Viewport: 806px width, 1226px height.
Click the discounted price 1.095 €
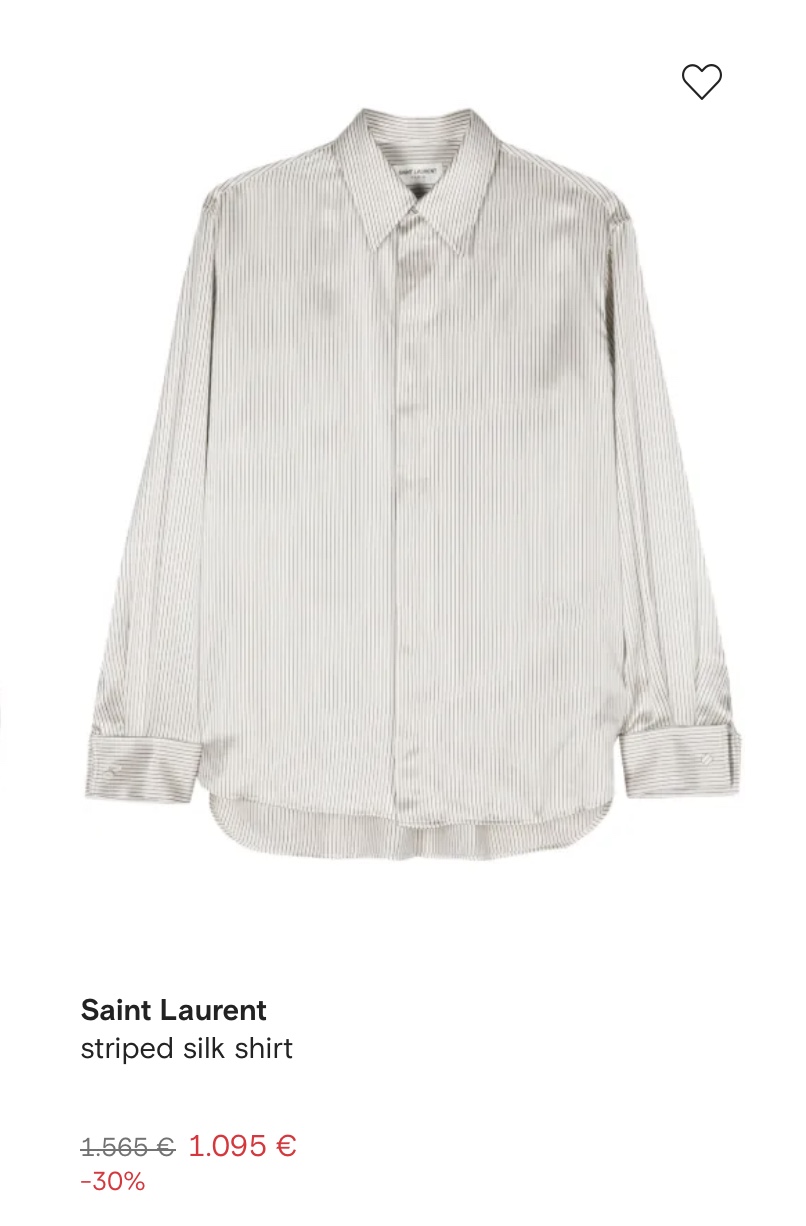click(x=240, y=1145)
